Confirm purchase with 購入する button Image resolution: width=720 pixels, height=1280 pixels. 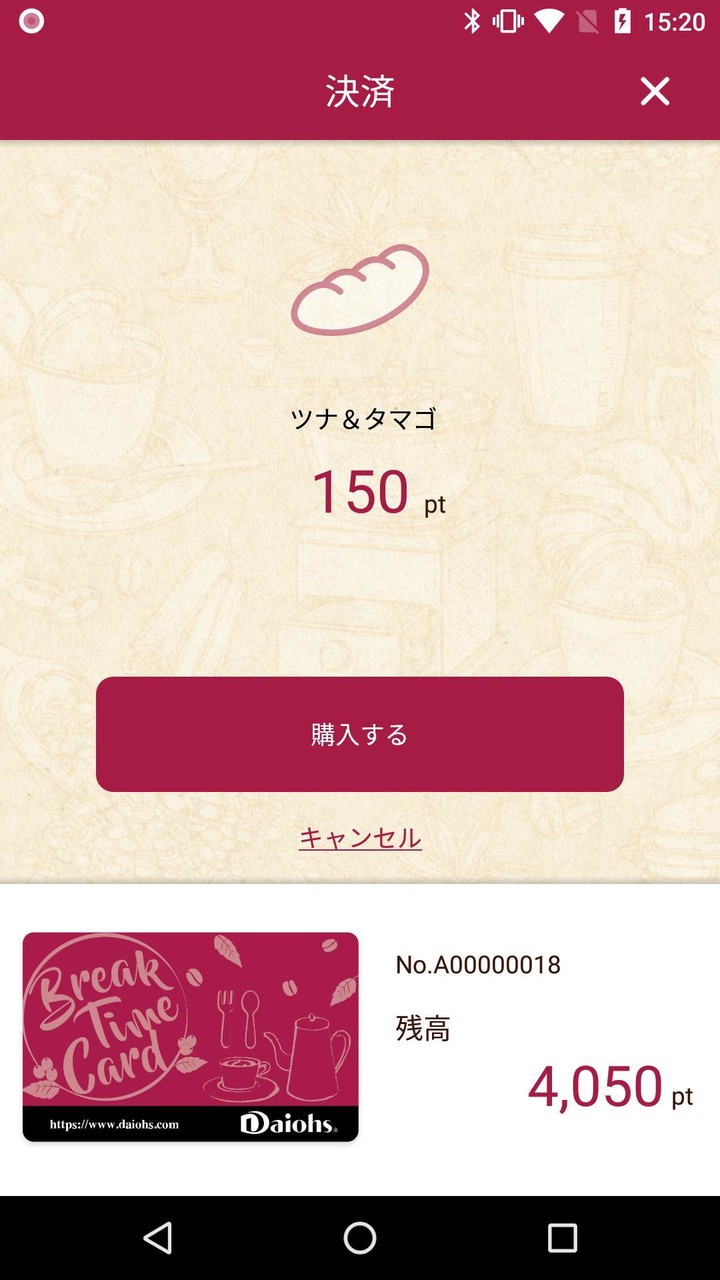(360, 734)
